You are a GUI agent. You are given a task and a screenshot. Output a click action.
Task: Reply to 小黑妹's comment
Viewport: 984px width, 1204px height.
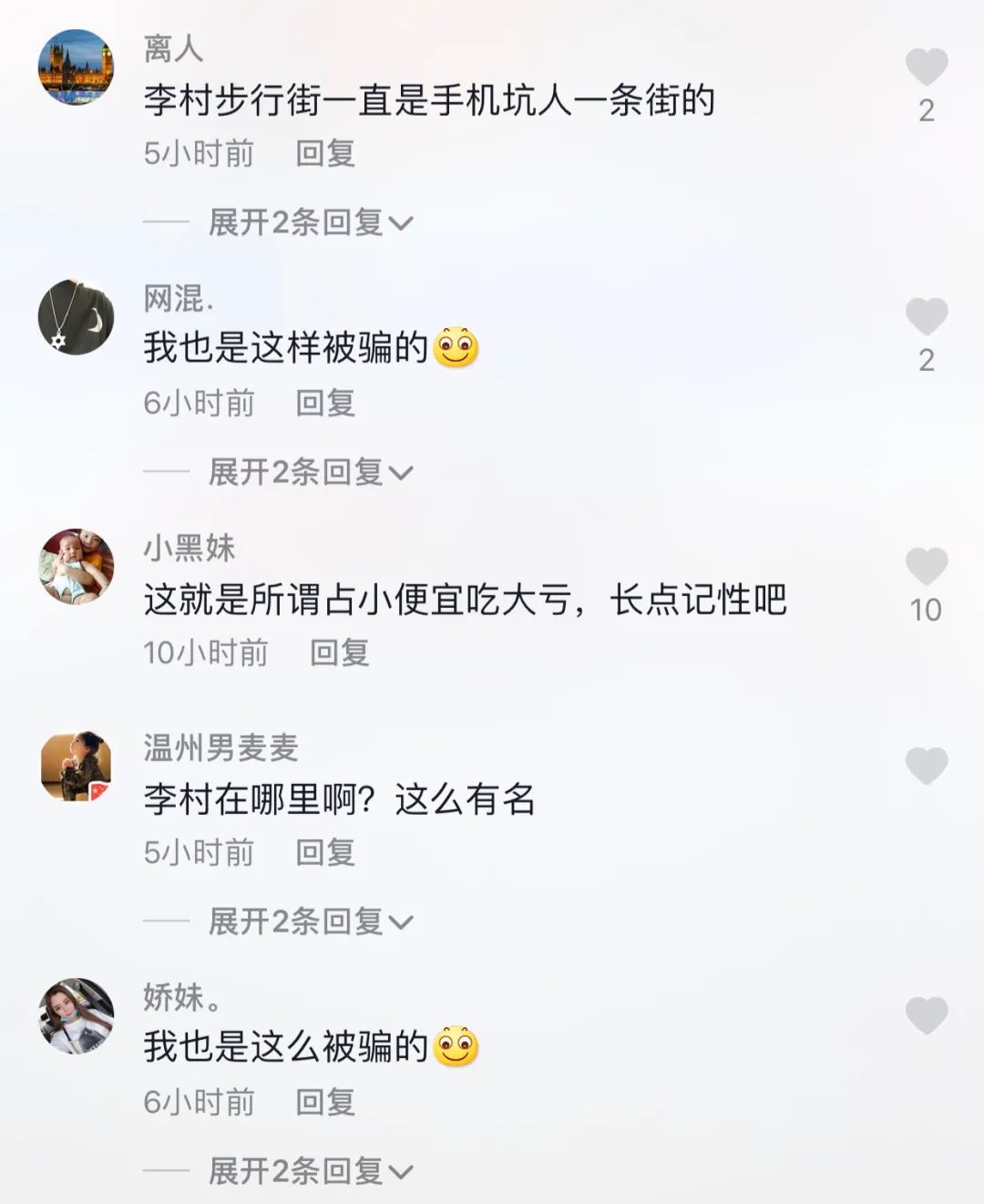click(x=339, y=653)
